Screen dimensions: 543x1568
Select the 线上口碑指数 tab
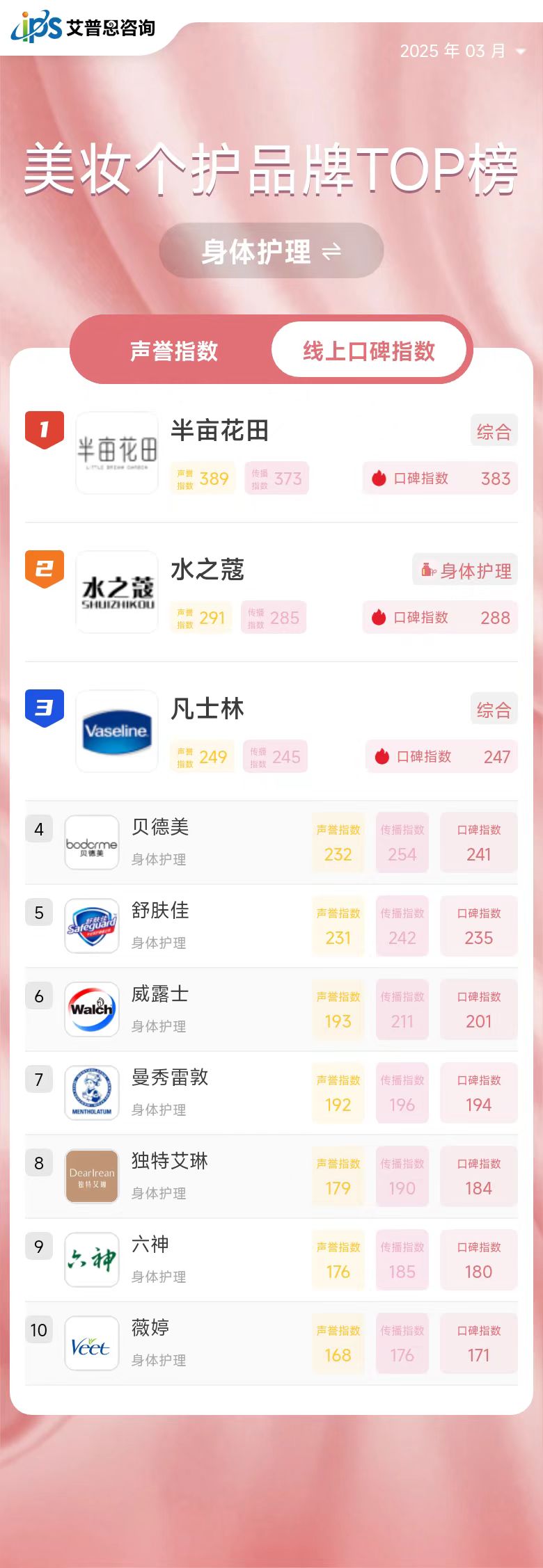368,351
